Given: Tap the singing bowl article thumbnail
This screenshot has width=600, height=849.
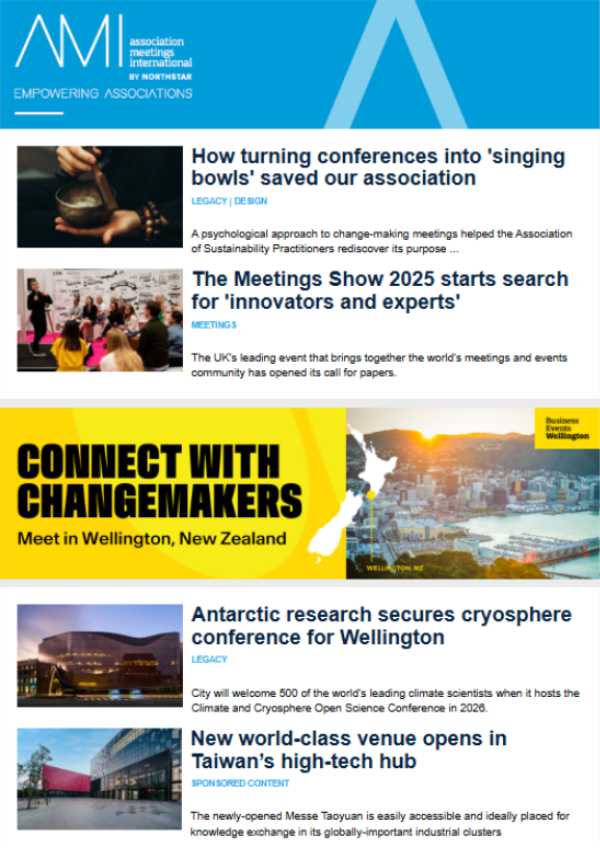Looking at the screenshot, I should click(100, 196).
